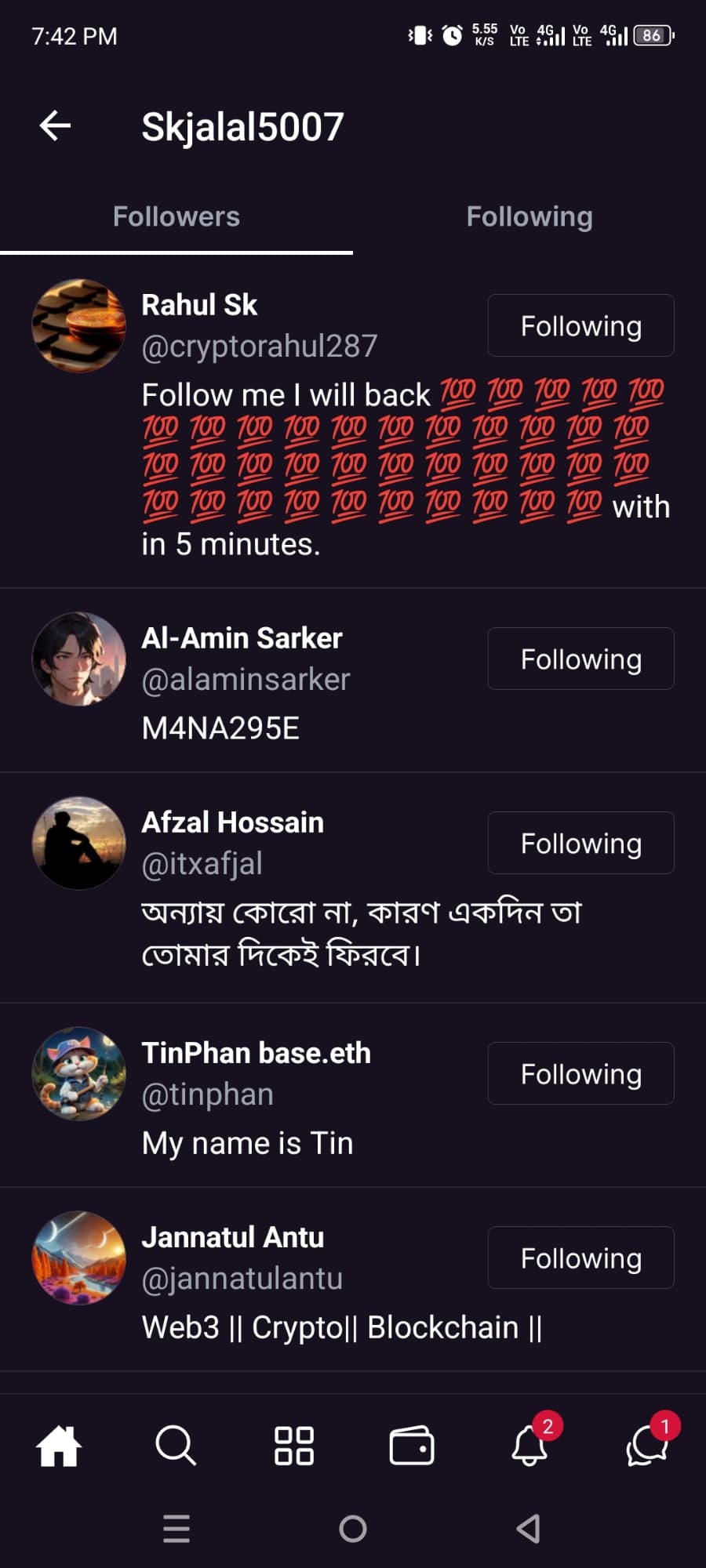Open Jannatul Antu's profile

coord(232,1237)
